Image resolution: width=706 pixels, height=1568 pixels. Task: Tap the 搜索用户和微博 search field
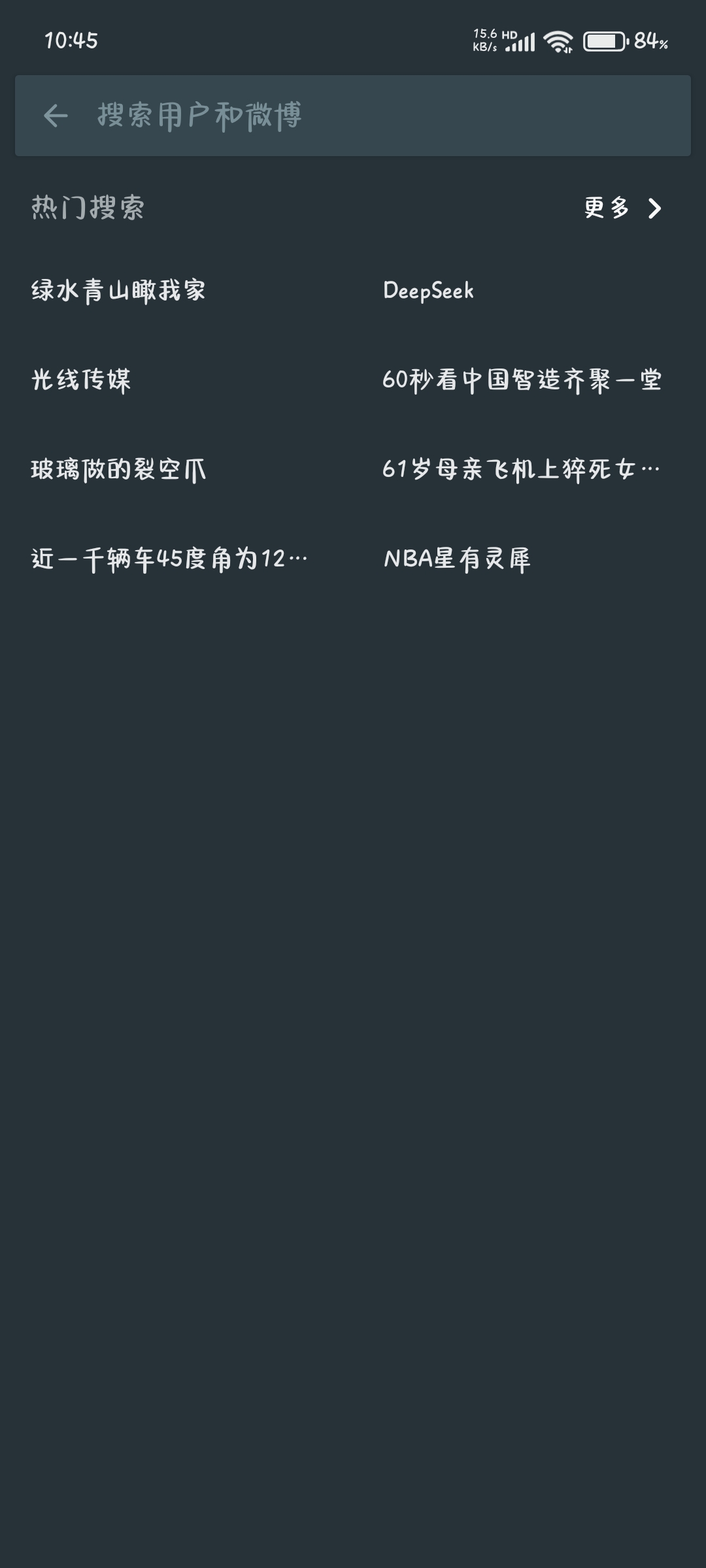coord(261,115)
